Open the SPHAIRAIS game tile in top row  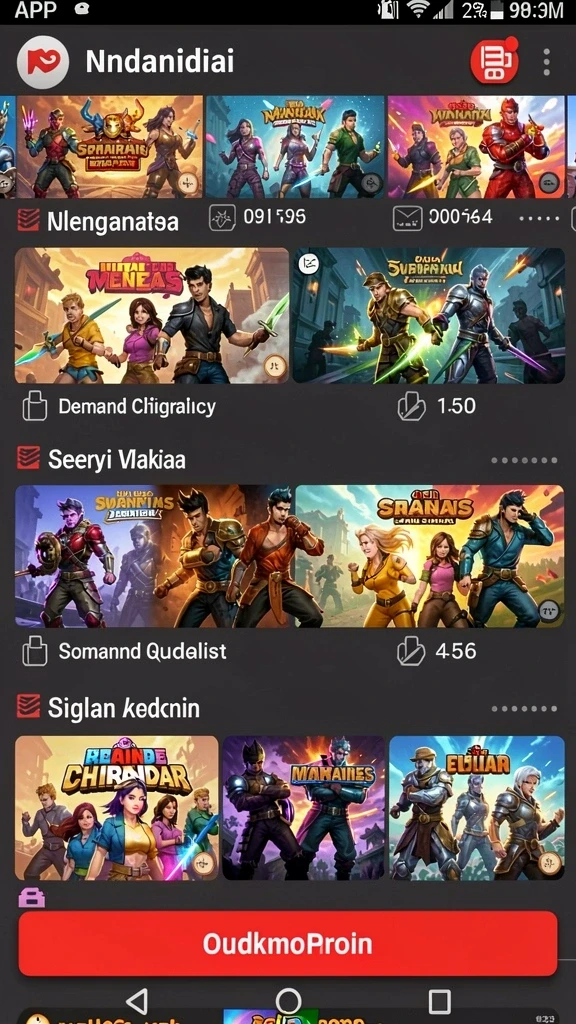(110, 147)
